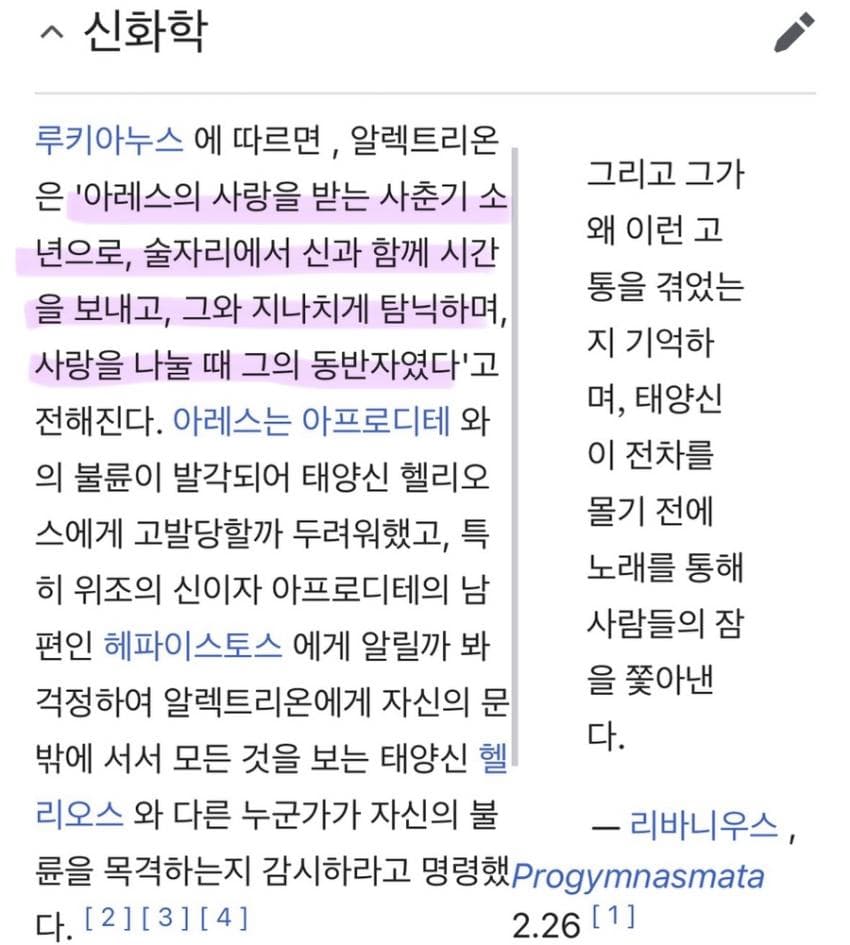Open the 아레스는 아프로디테 link

click(312, 421)
